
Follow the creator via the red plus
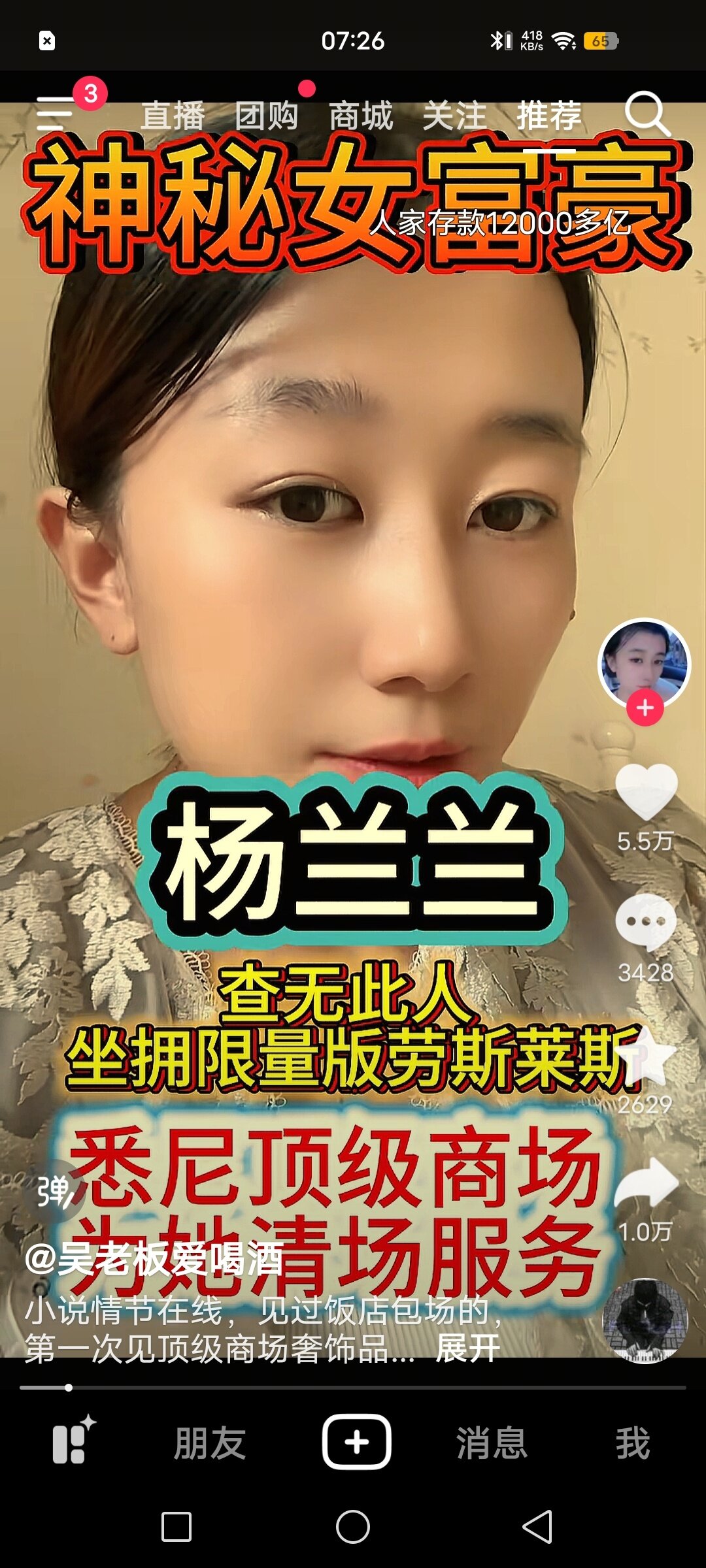(645, 708)
